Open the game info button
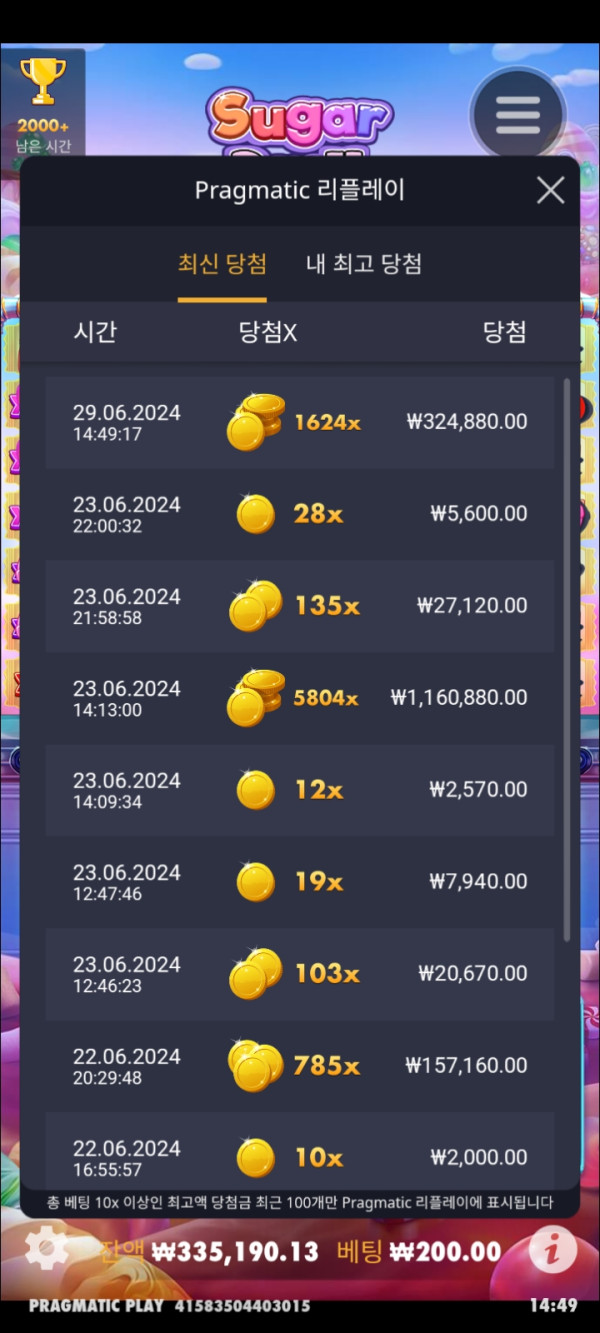The height and width of the screenshot is (1333, 600). tap(553, 1250)
